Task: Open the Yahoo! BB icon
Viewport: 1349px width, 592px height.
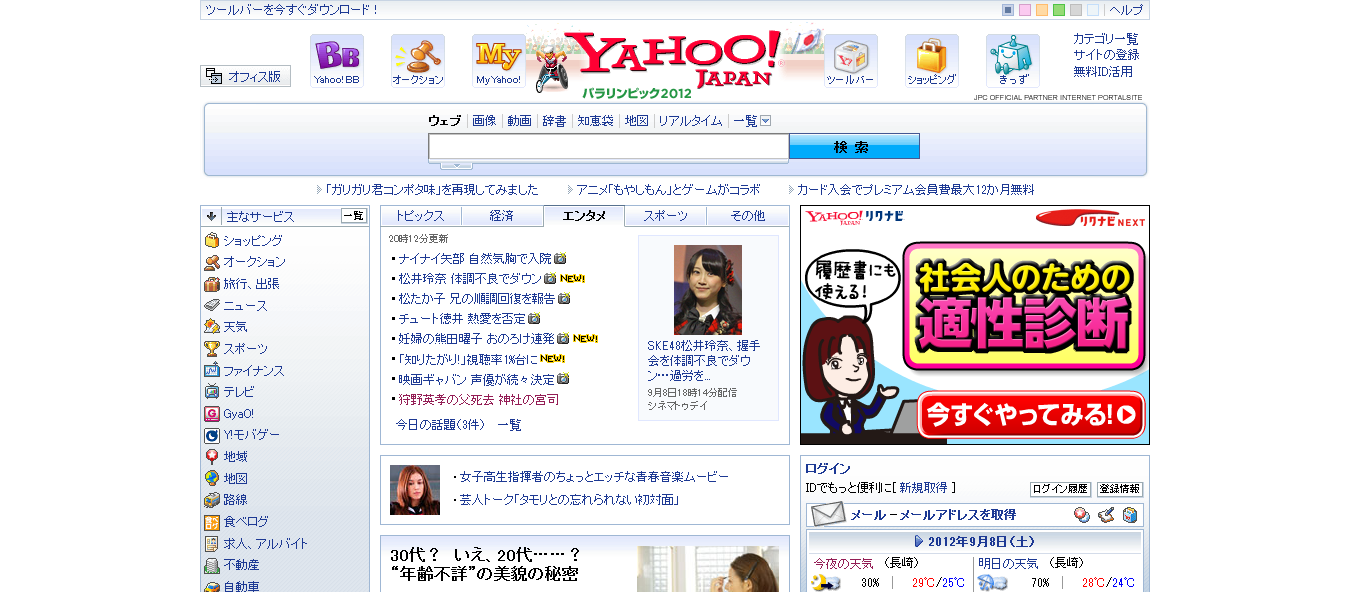Action: tap(337, 61)
